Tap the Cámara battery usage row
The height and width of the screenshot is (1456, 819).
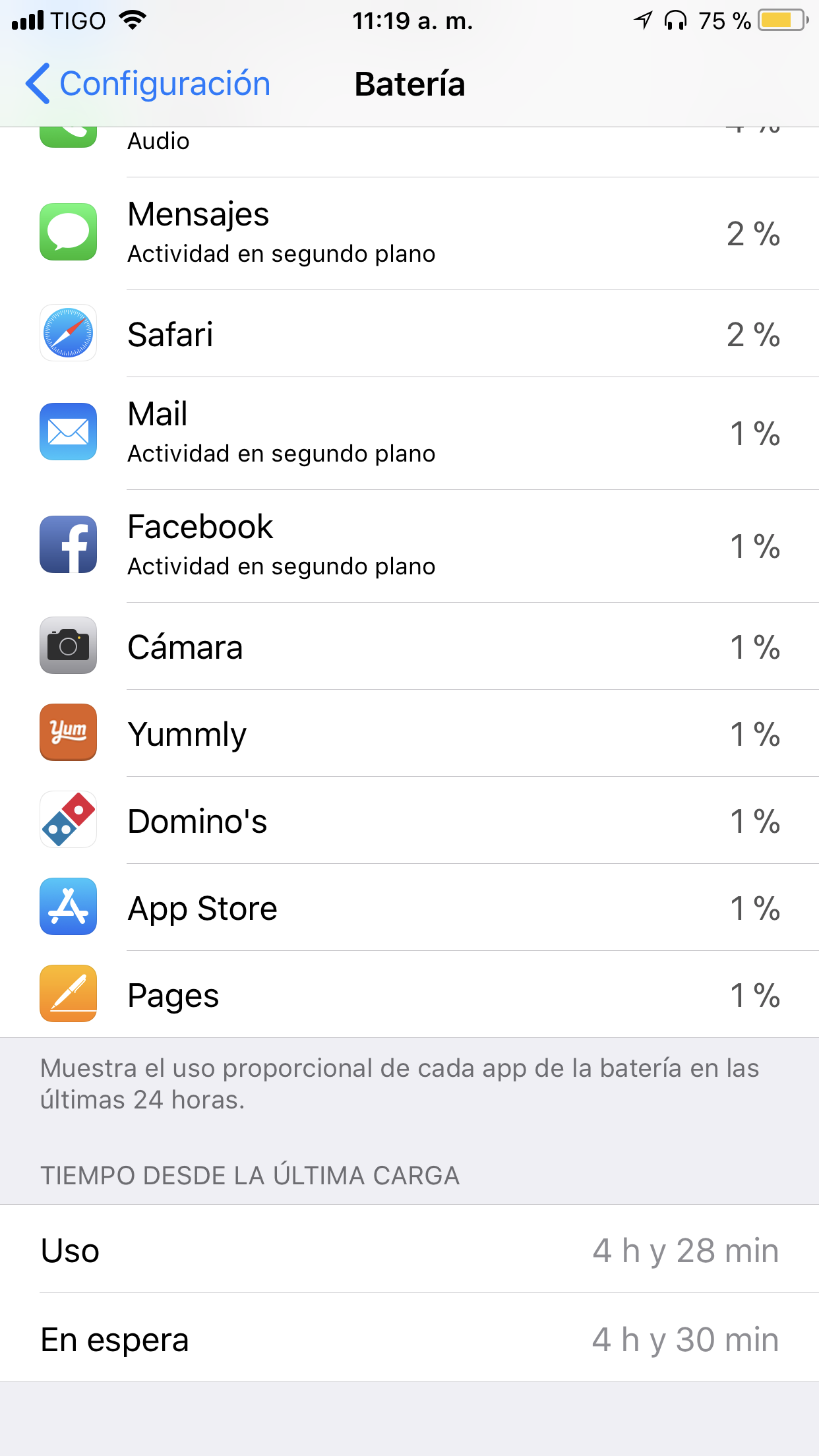(409, 646)
